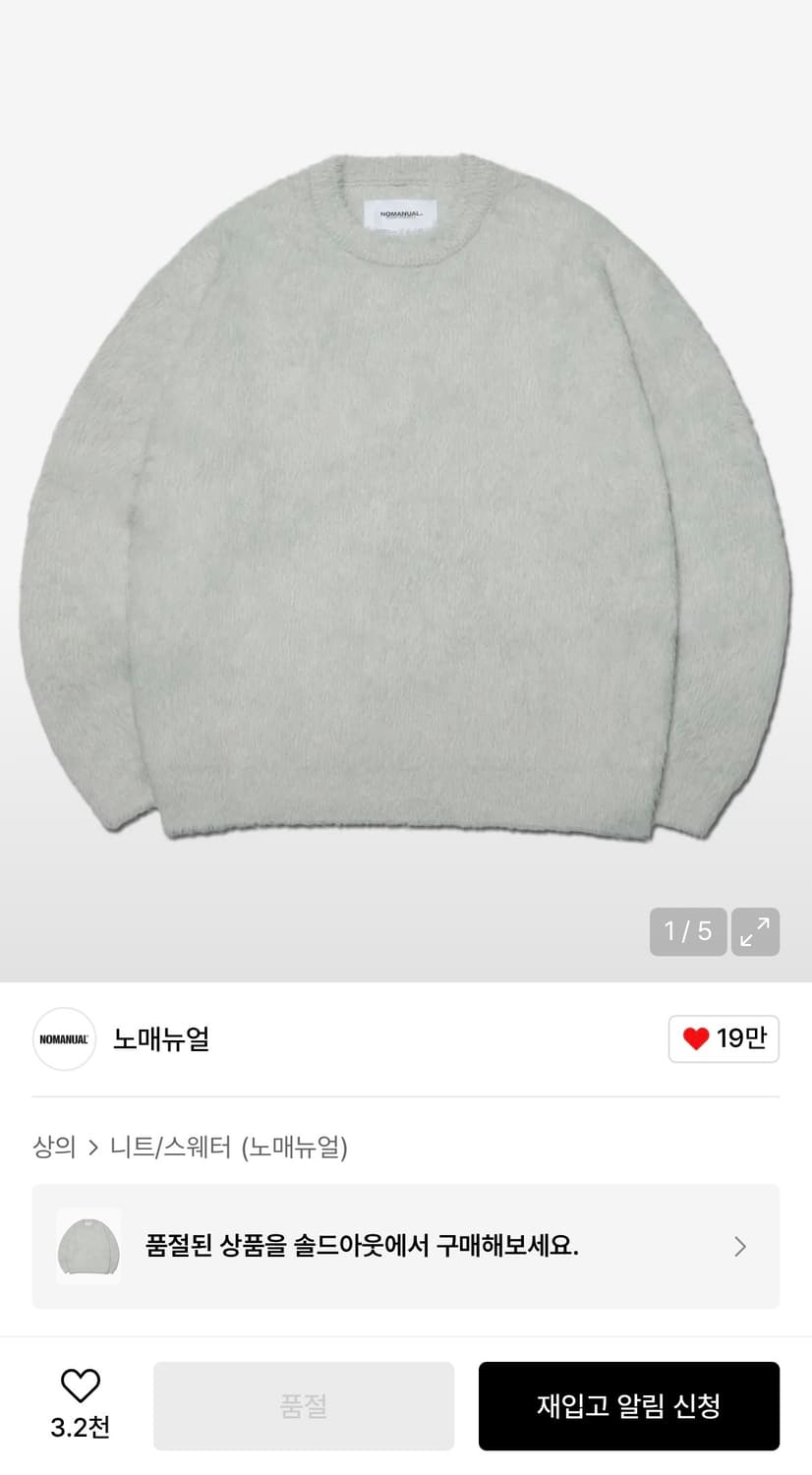Tap the 1/5 image counter badge
Screen dimensions: 812x1475
687,931
